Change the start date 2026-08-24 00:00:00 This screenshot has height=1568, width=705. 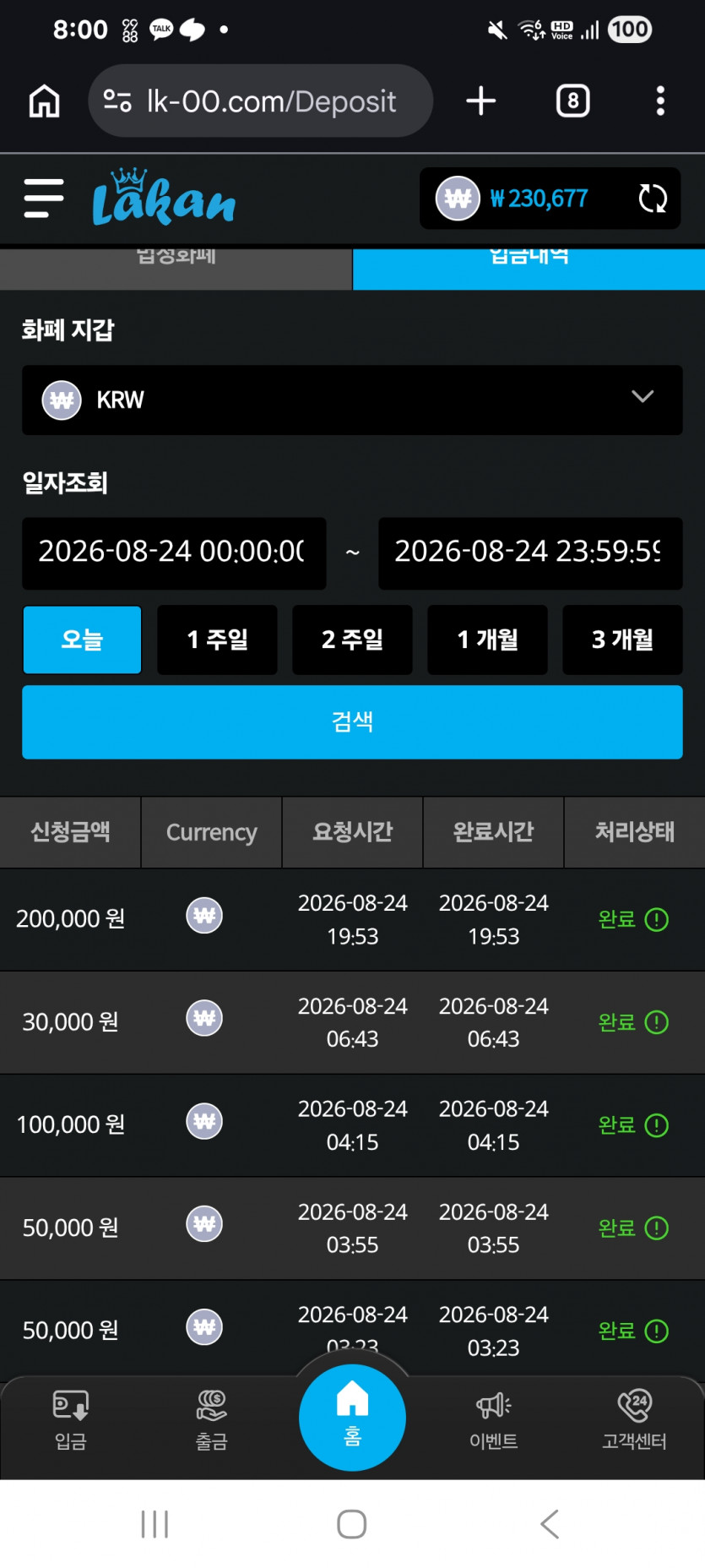click(x=174, y=553)
